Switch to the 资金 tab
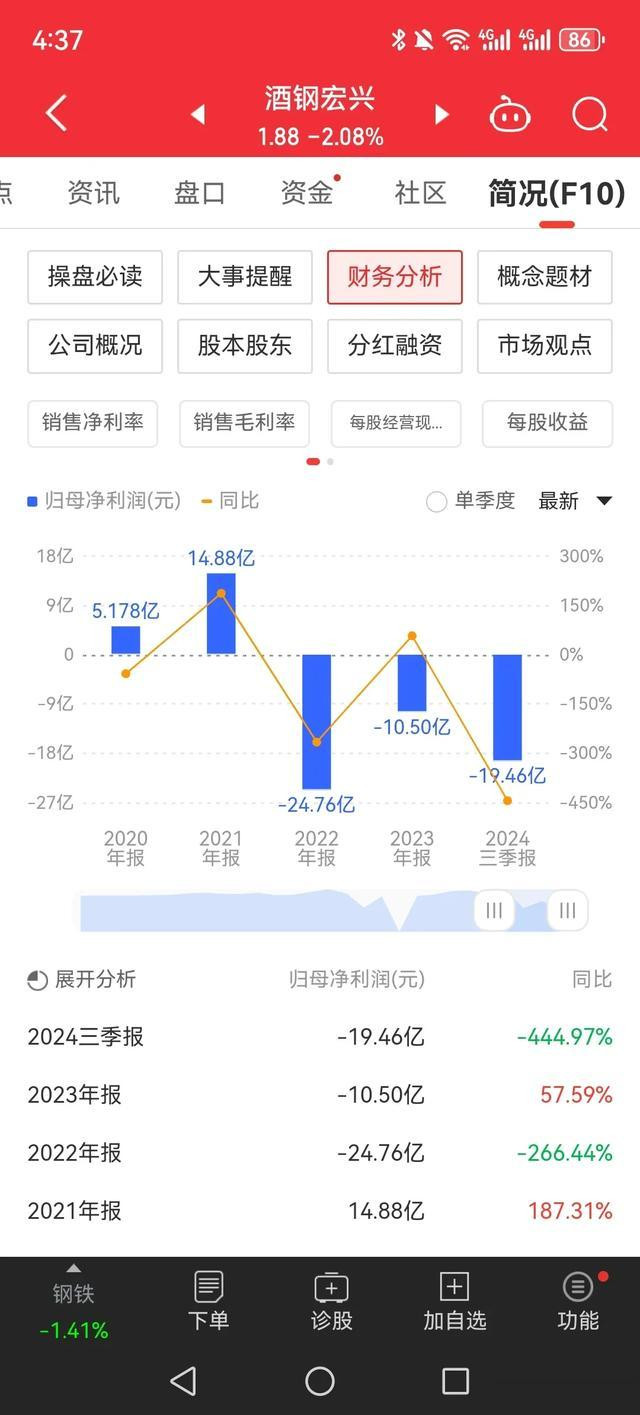This screenshot has width=640, height=1415. 307,193
